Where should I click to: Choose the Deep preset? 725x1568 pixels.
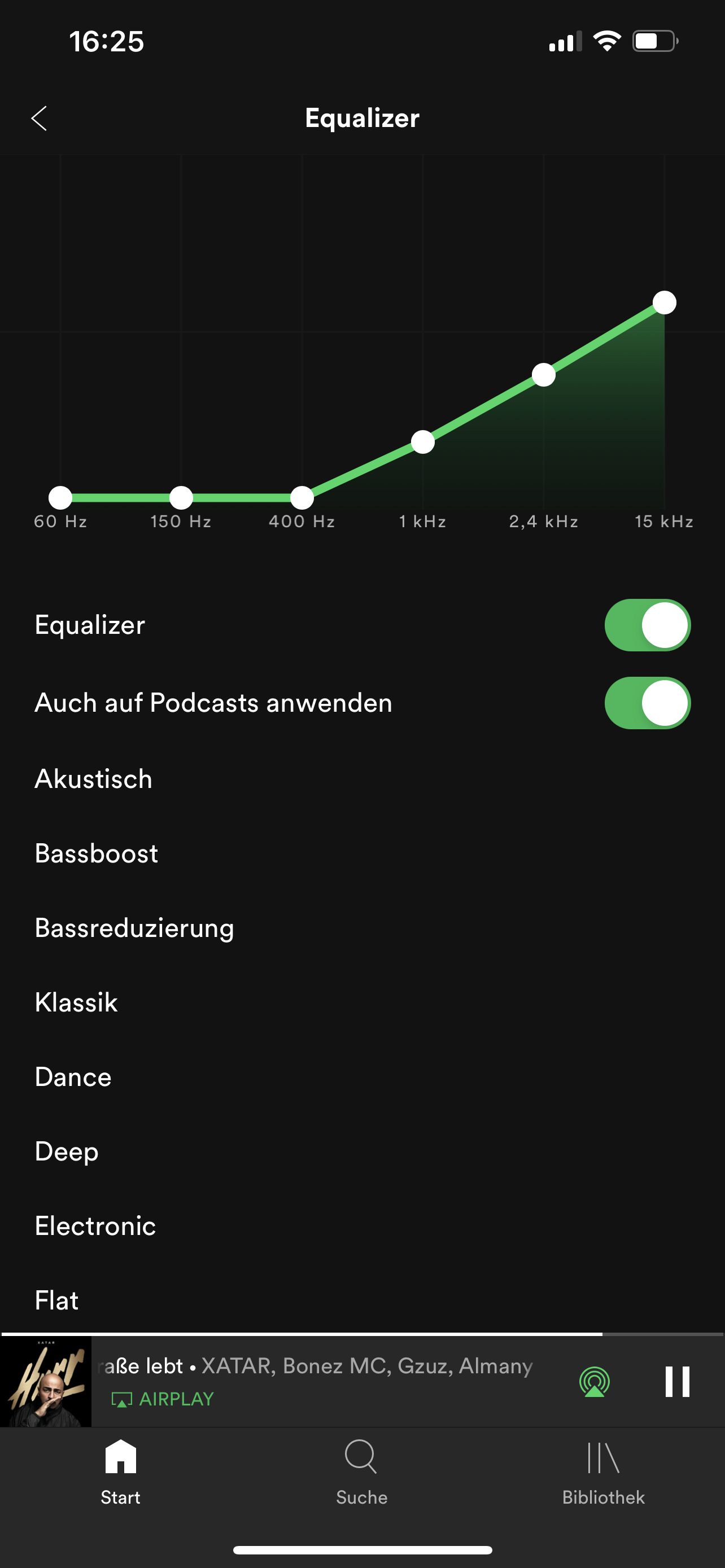point(67,1151)
